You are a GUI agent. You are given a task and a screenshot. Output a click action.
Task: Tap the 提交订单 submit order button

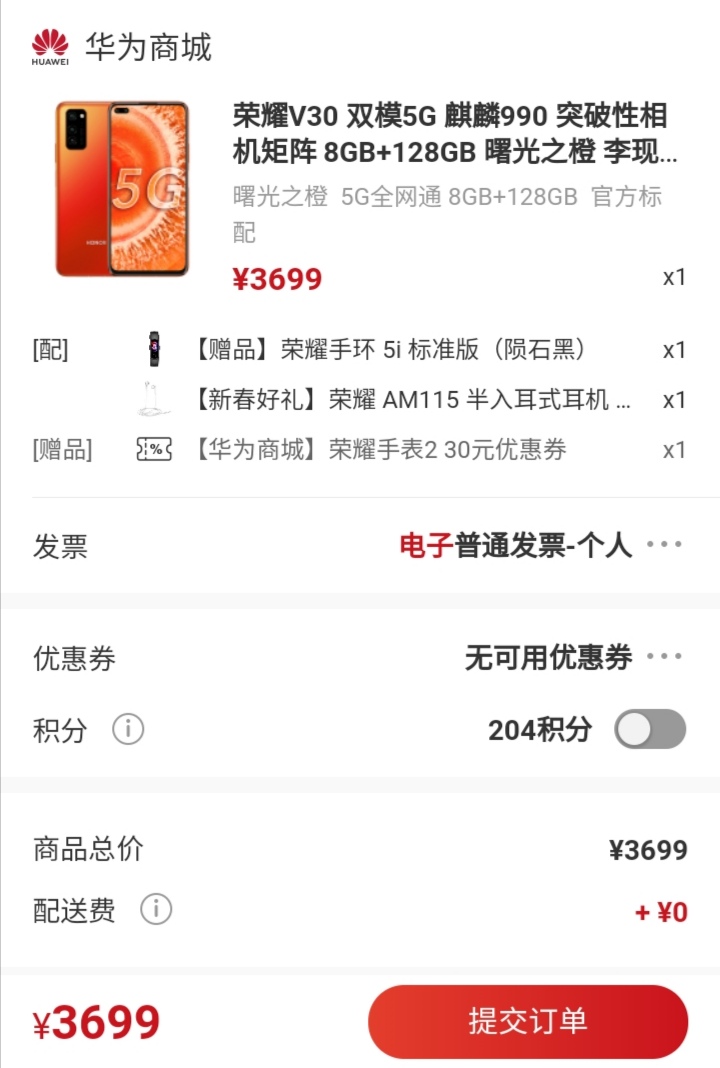[x=527, y=1020]
